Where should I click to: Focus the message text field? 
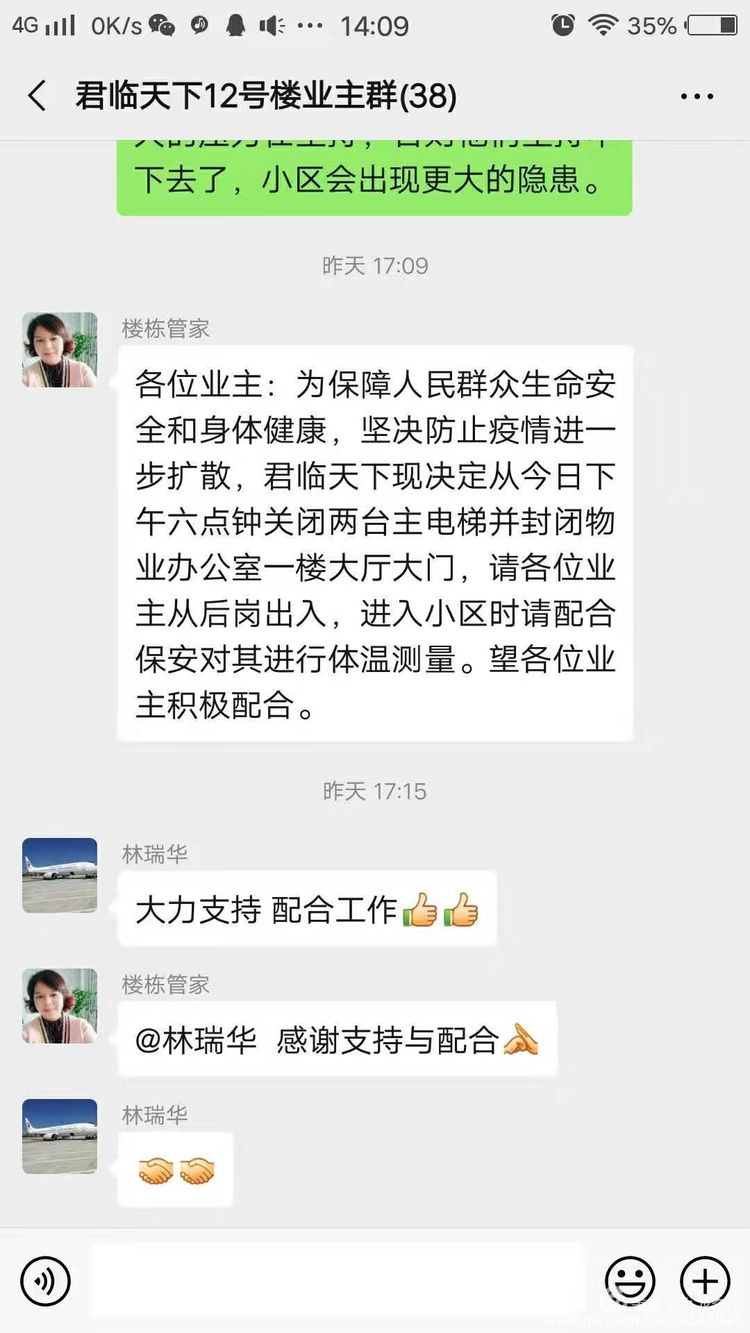[338, 1280]
